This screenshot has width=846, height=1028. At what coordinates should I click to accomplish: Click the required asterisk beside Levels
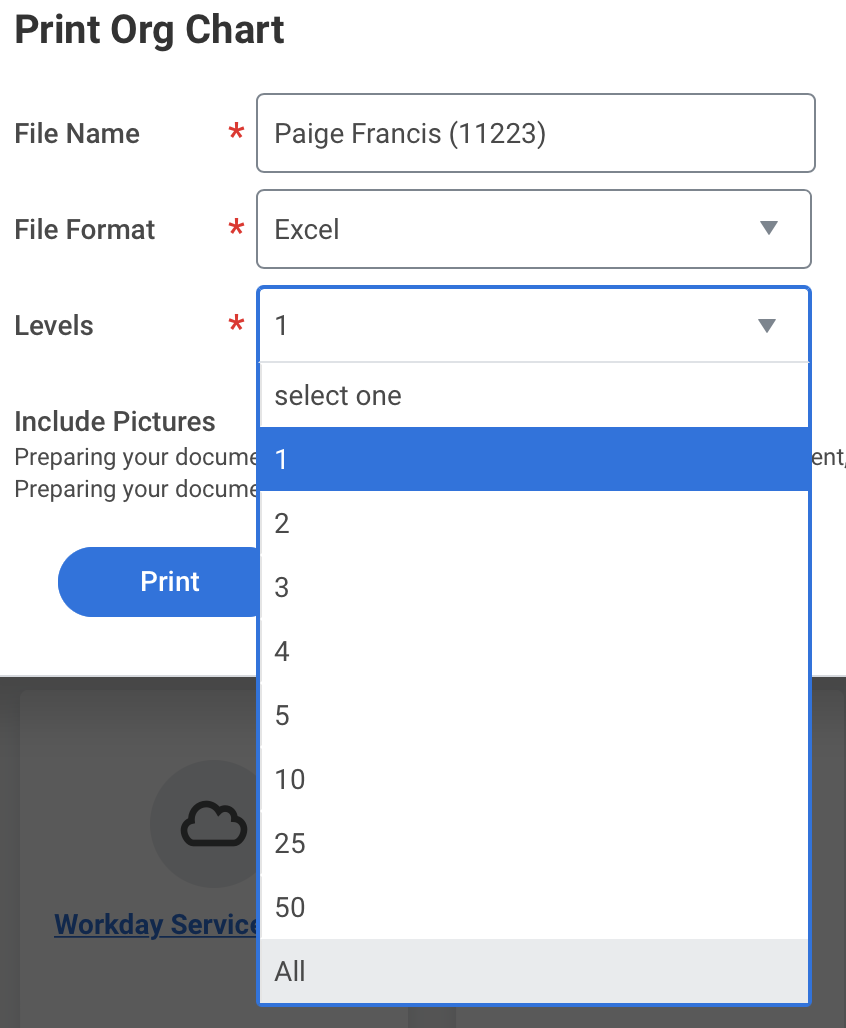(236, 325)
